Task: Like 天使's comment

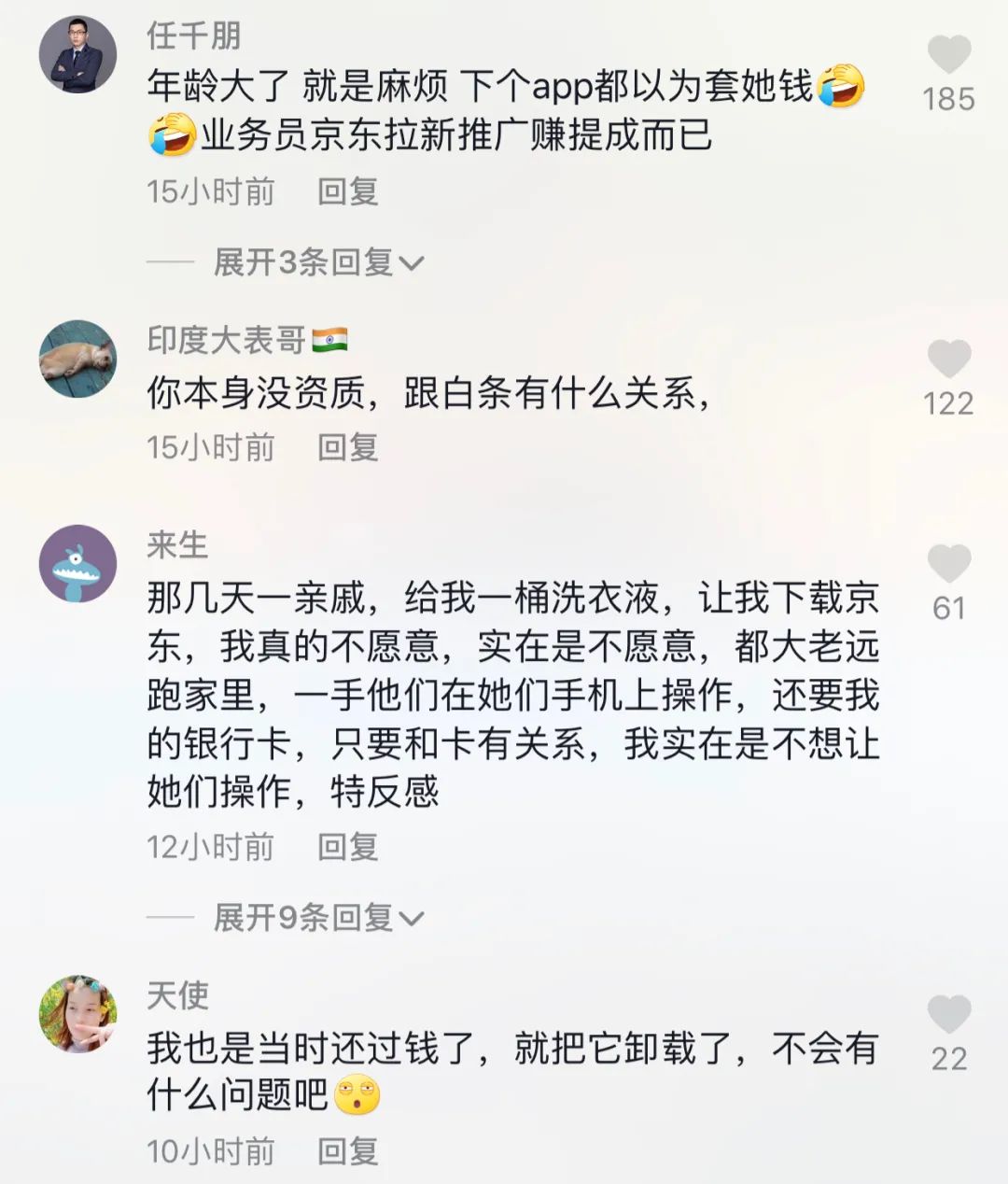Action: 948,1014
